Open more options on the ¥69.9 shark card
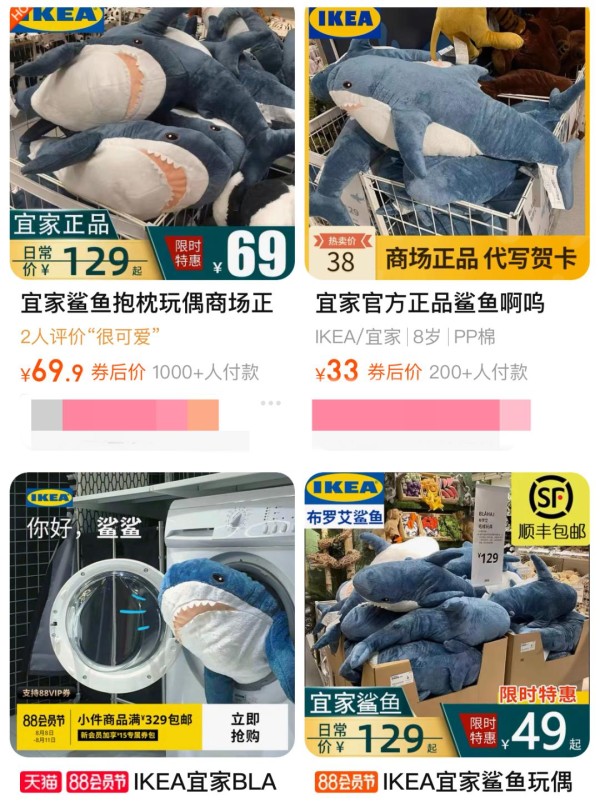 (271, 403)
